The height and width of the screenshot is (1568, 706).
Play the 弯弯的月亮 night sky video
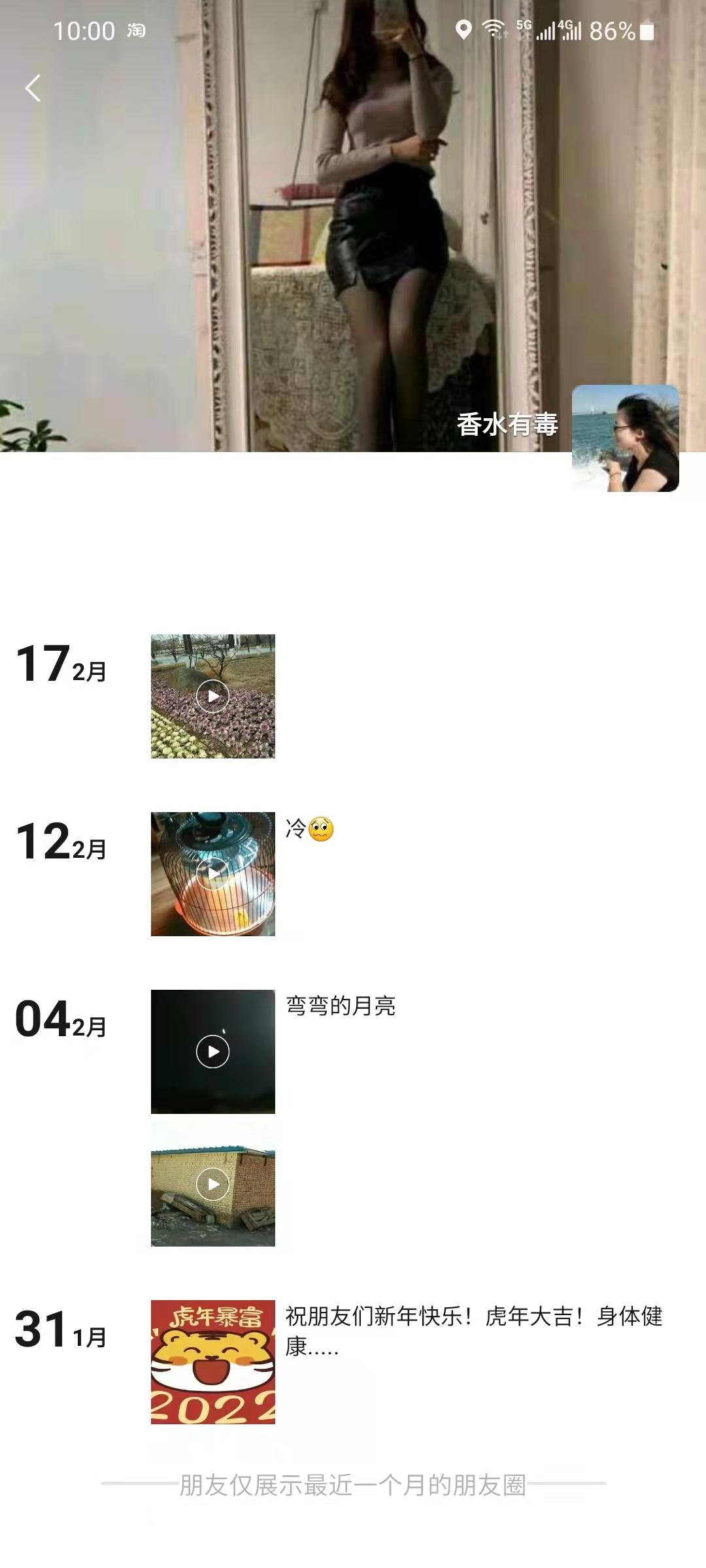click(x=213, y=1051)
